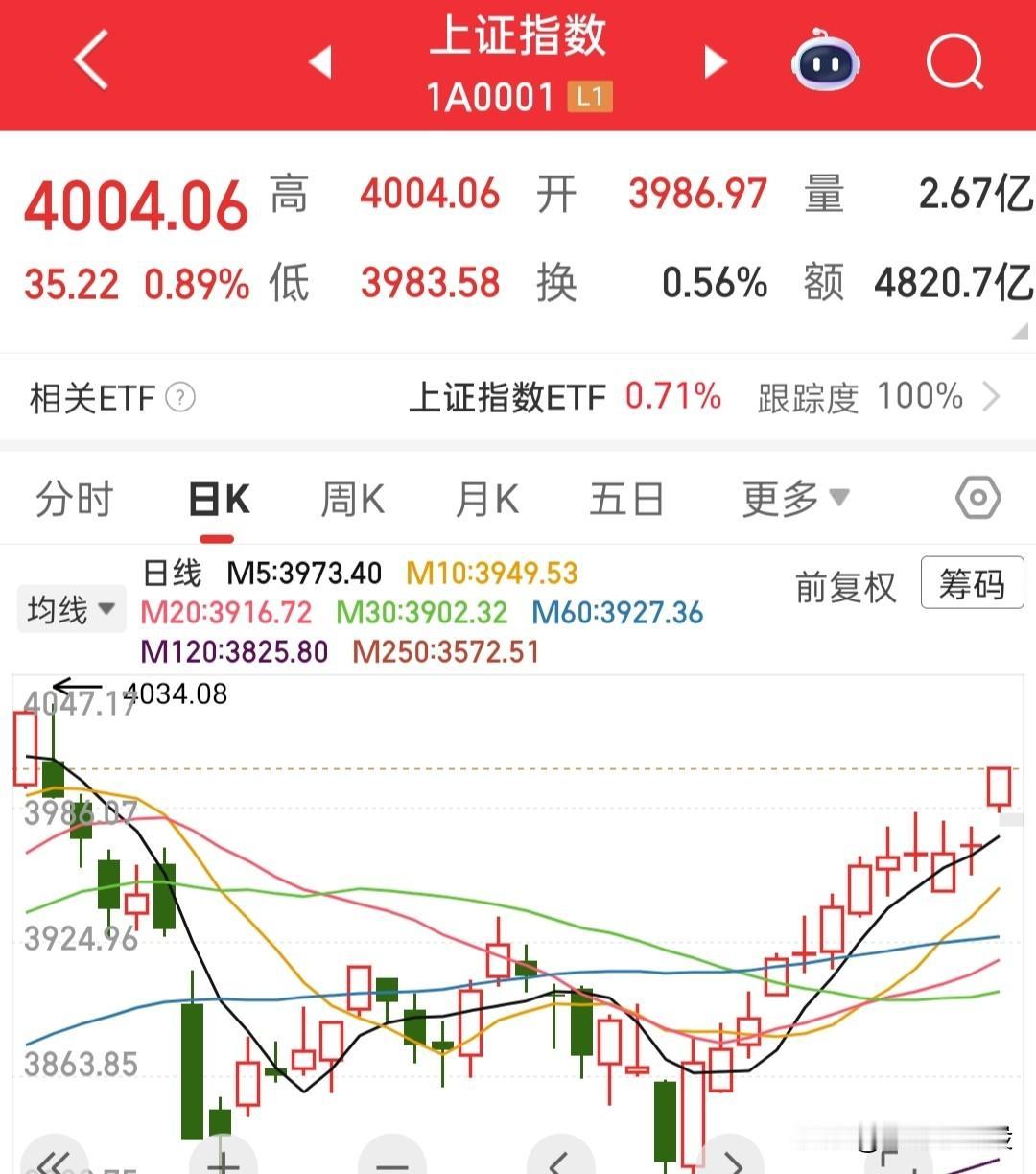Tap the question mark beside 相关ETF
This screenshot has width=1036, height=1174.
tap(178, 397)
